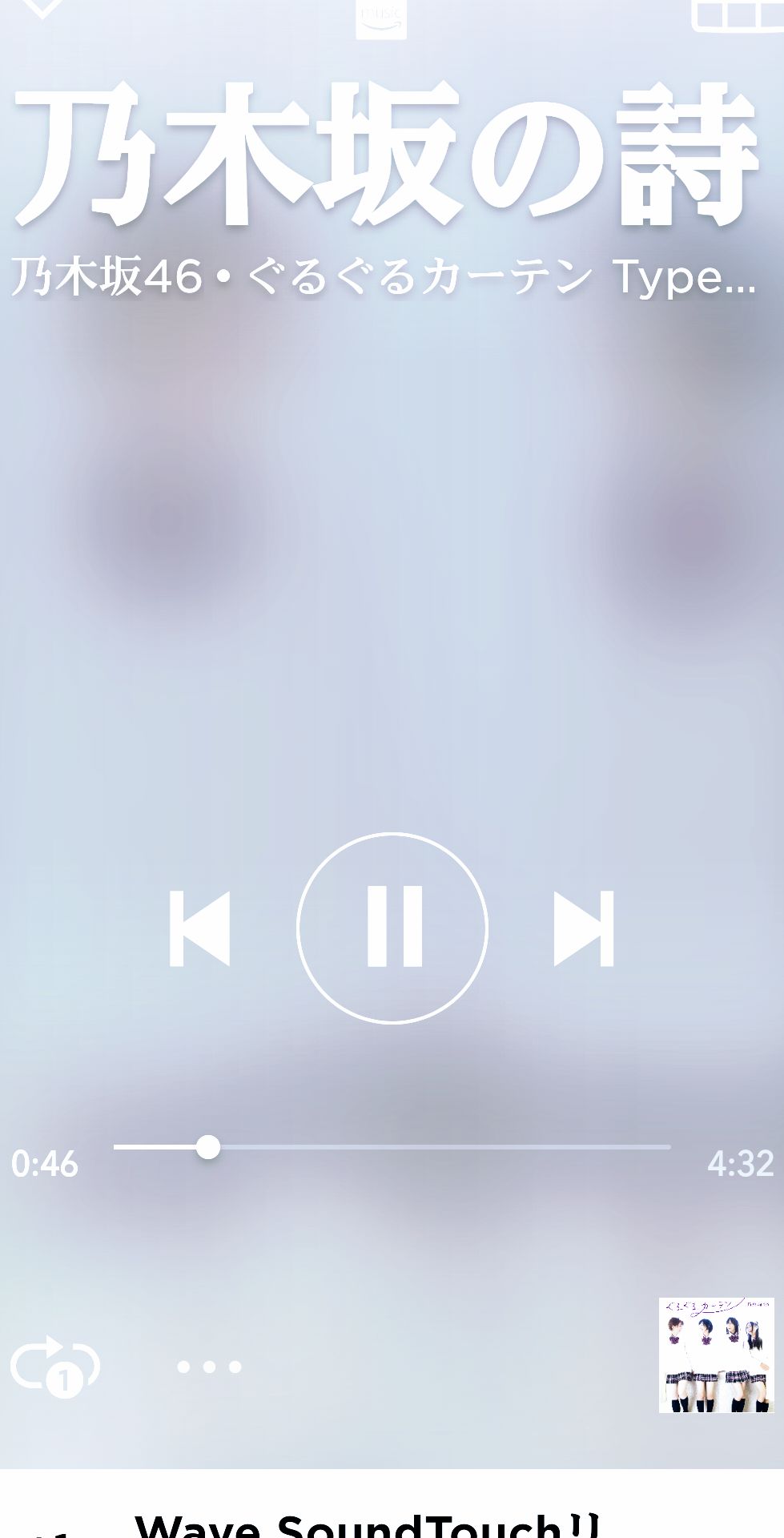The width and height of the screenshot is (784, 1538).
Task: Collapse the player with the down chevron
Action: (x=41, y=8)
